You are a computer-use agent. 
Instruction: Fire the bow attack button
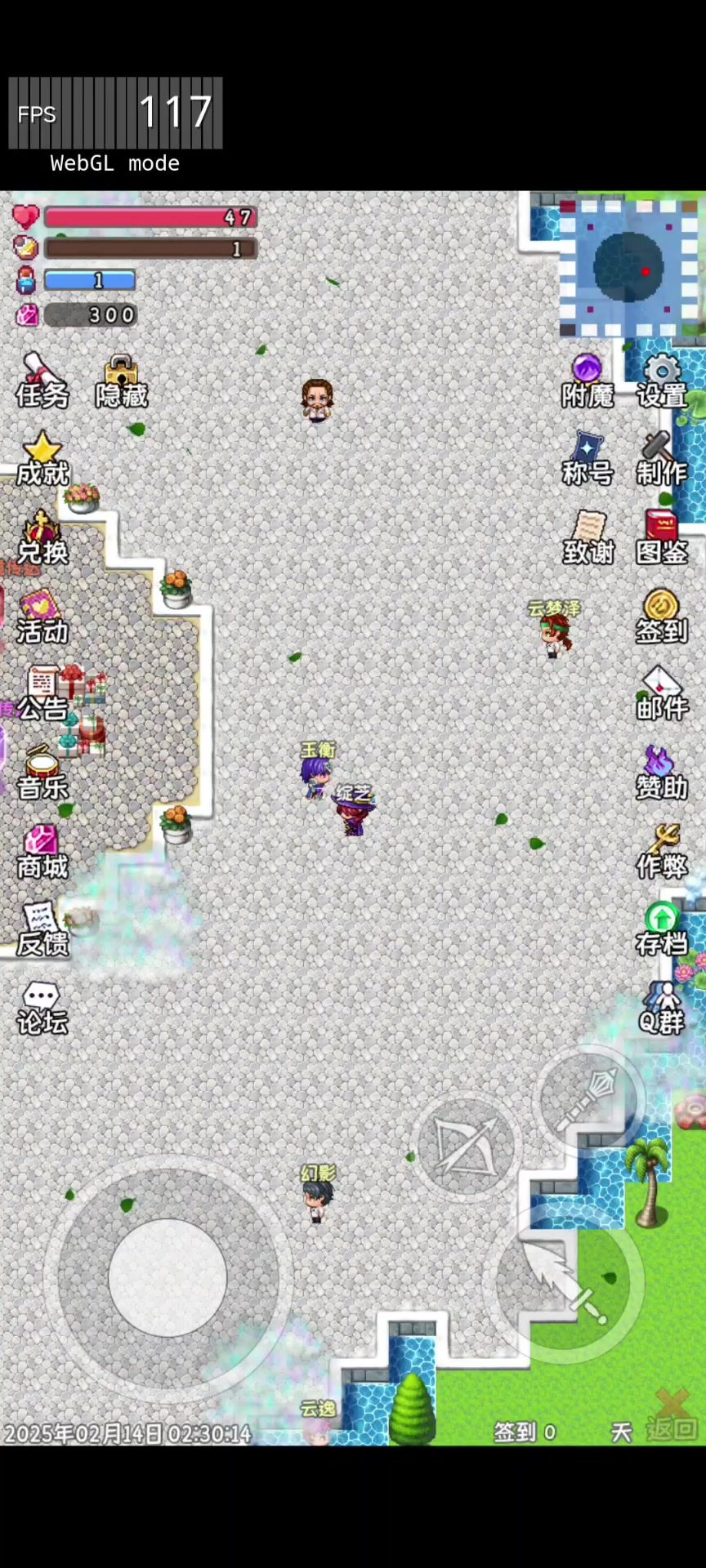pos(467,1146)
